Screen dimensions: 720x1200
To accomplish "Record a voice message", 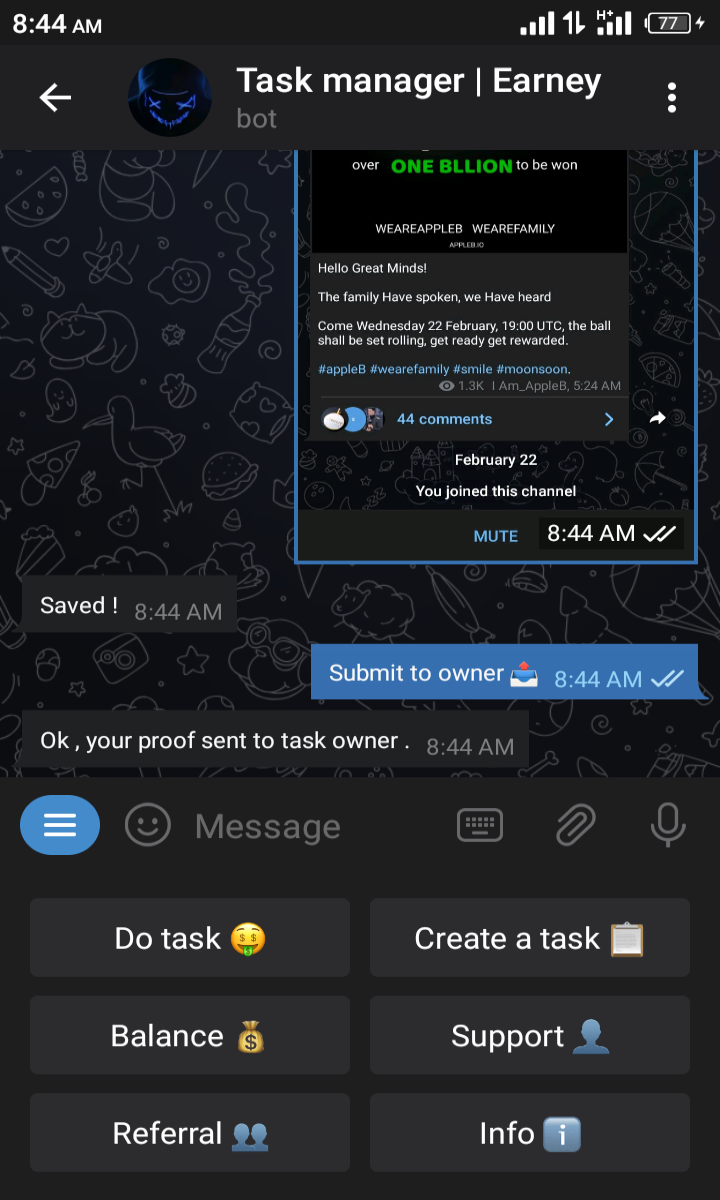I will 667,825.
